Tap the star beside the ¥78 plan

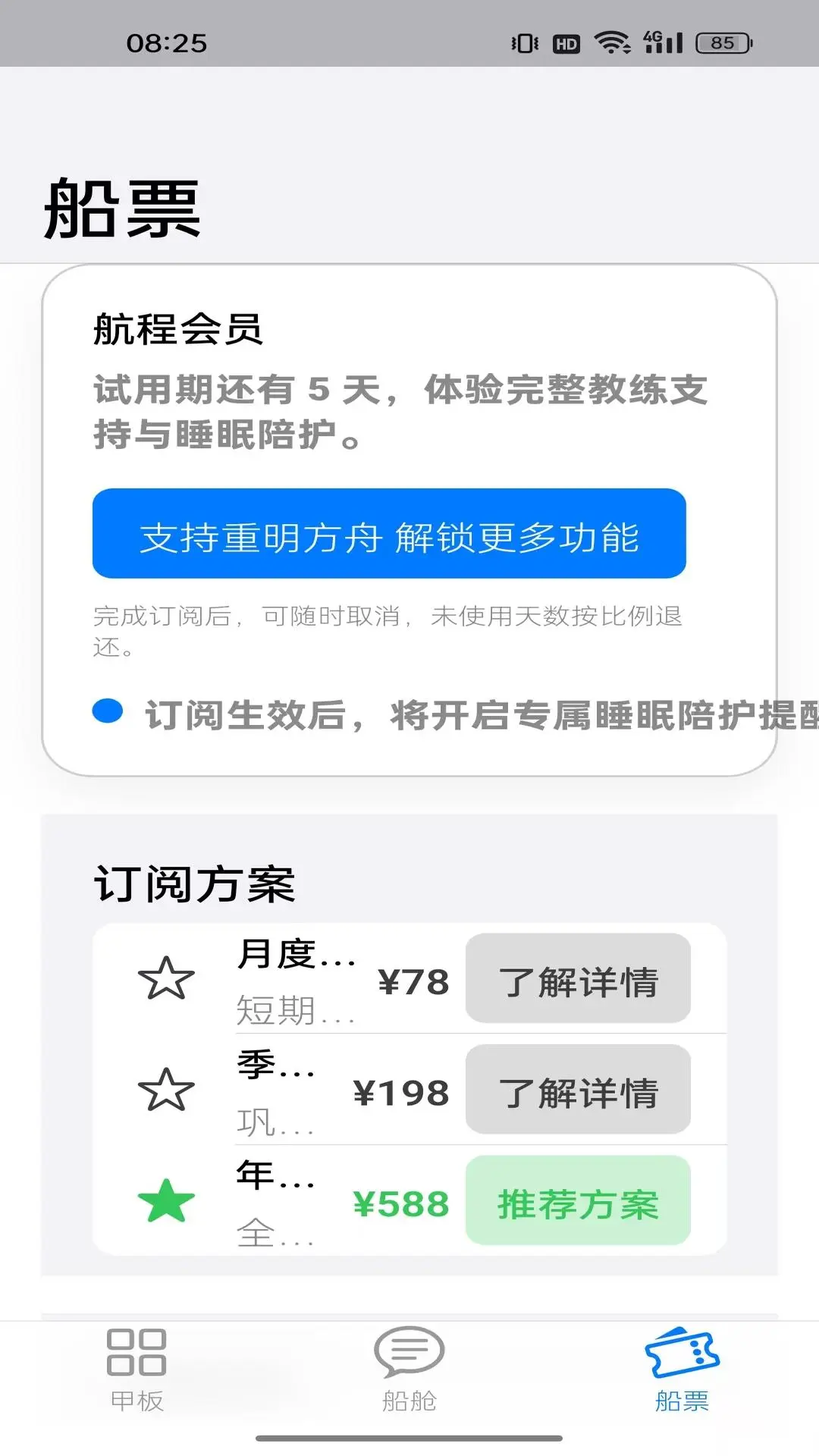[x=166, y=978]
